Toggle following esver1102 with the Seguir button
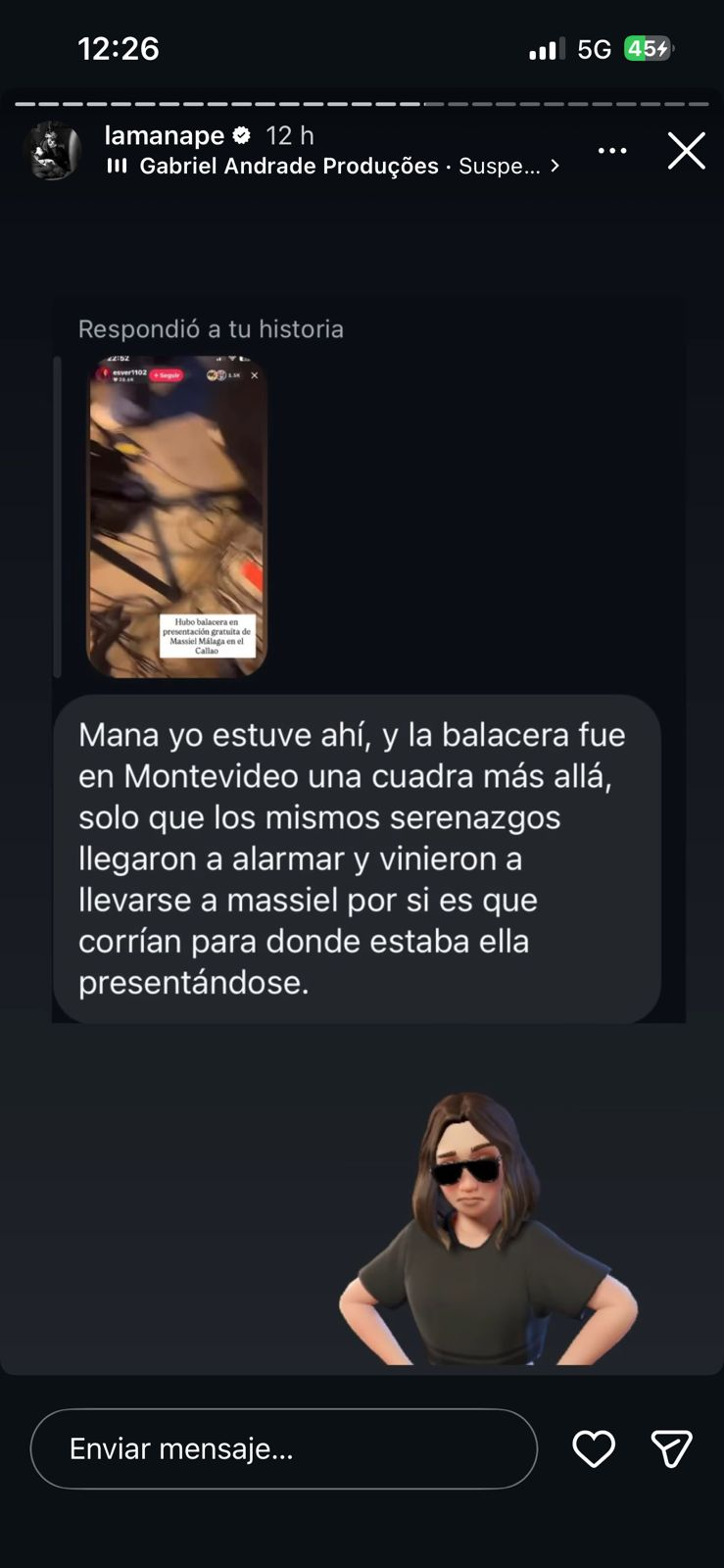 coord(168,375)
